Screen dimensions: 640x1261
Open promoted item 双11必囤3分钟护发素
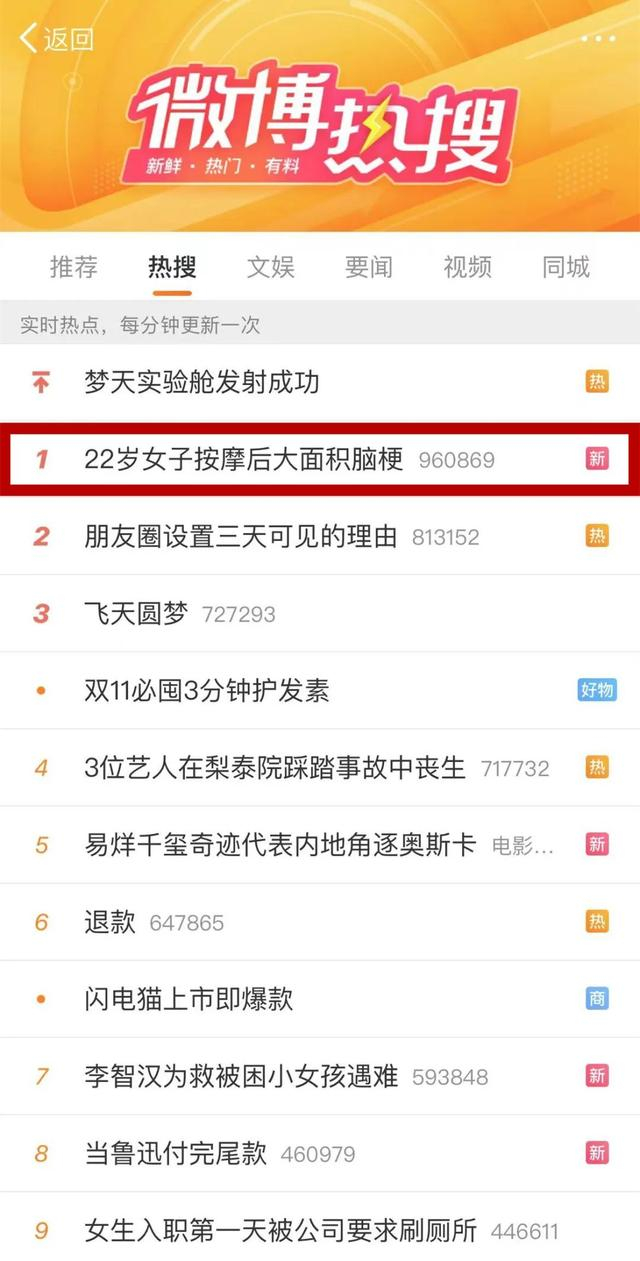(x=206, y=690)
